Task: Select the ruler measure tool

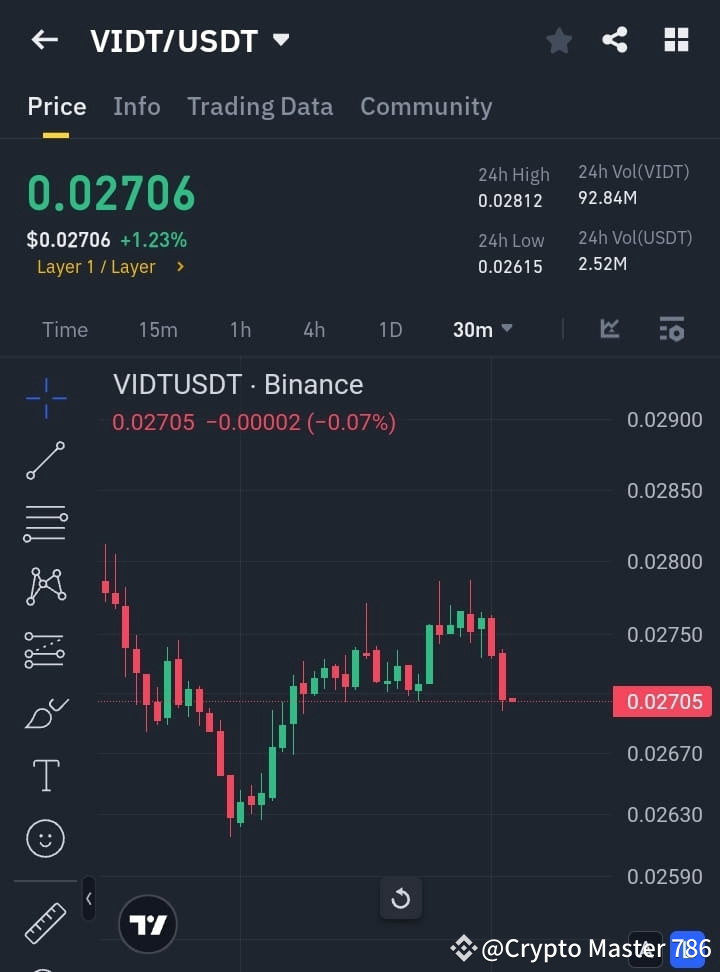Action: (x=45, y=923)
